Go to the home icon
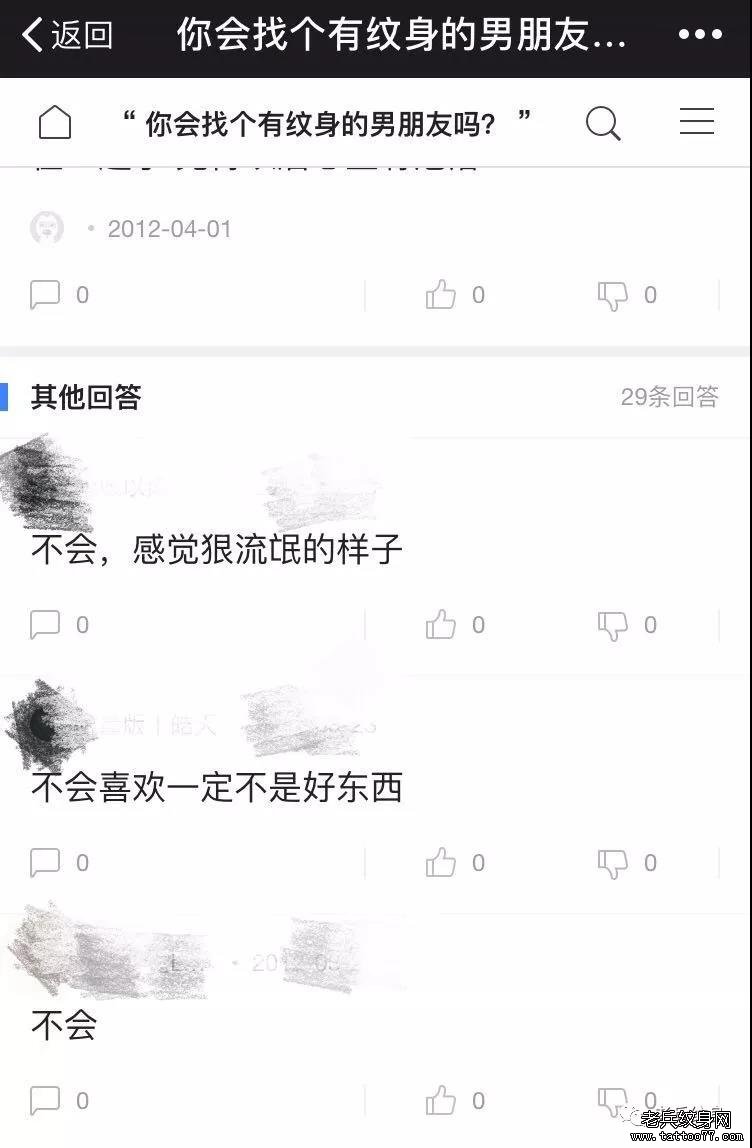 (x=55, y=122)
